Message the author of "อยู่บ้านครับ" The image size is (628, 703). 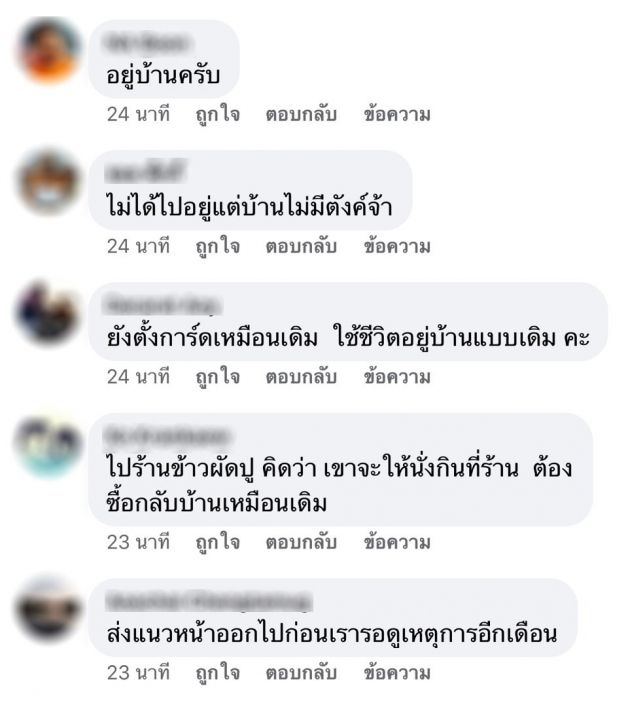pyautogui.click(x=397, y=114)
